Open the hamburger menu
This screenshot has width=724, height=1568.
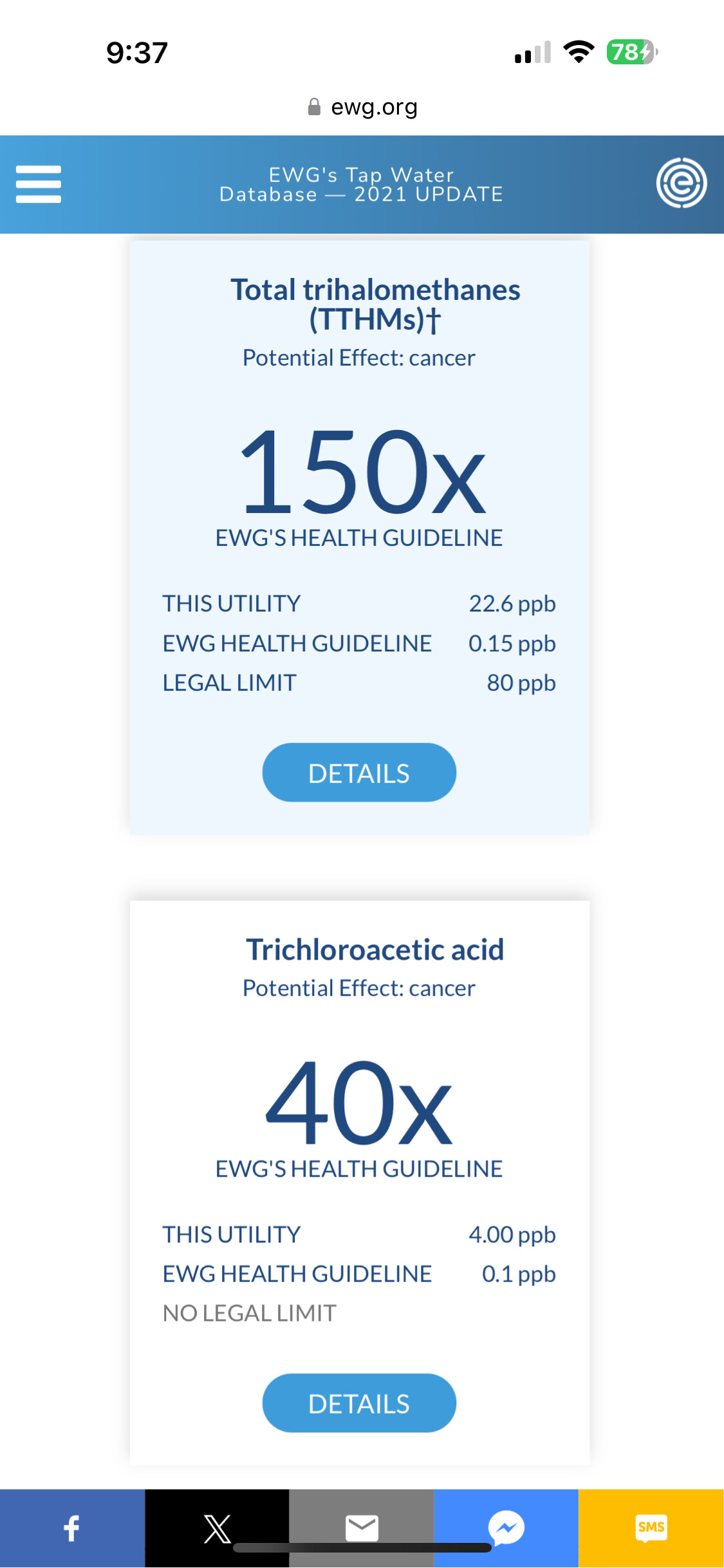tap(39, 184)
